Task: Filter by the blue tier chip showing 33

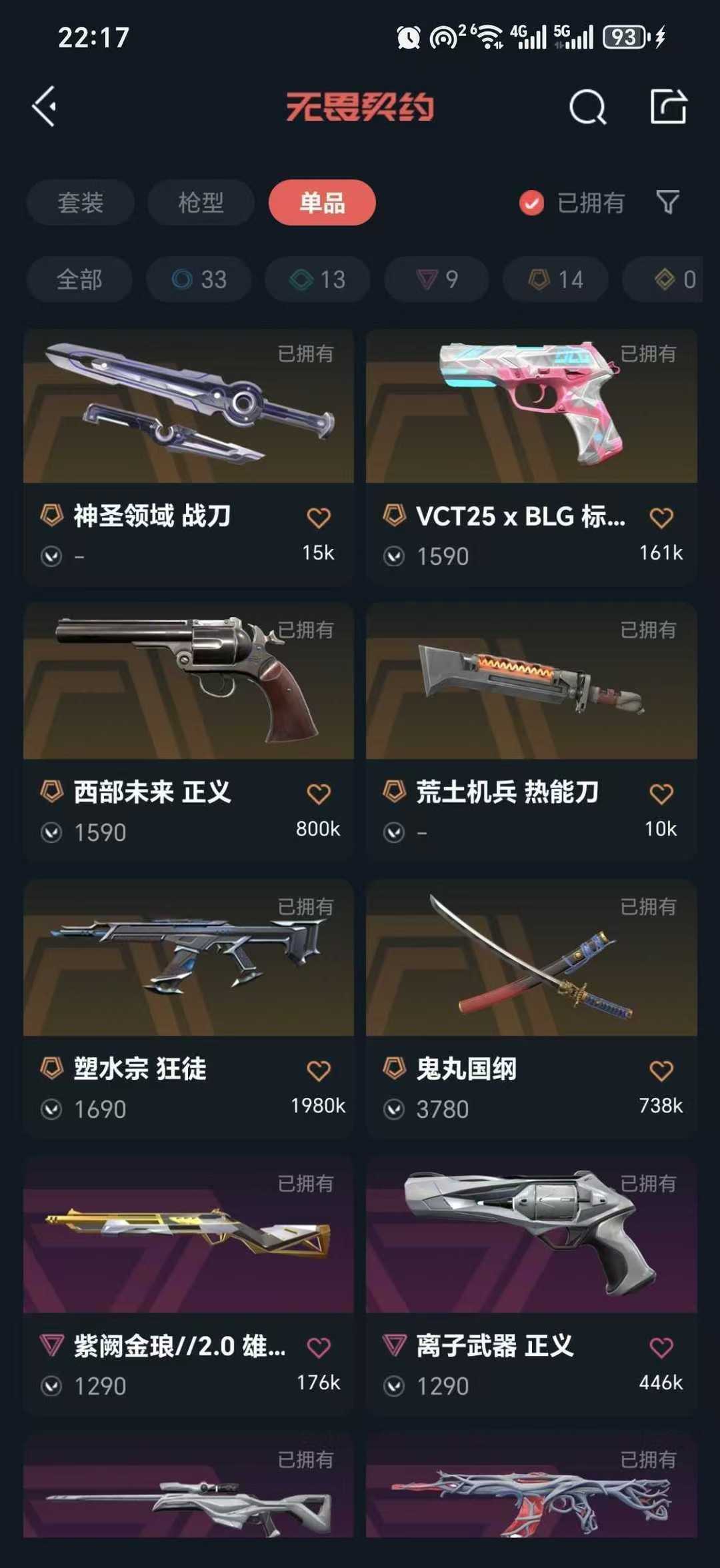Action: click(x=199, y=279)
